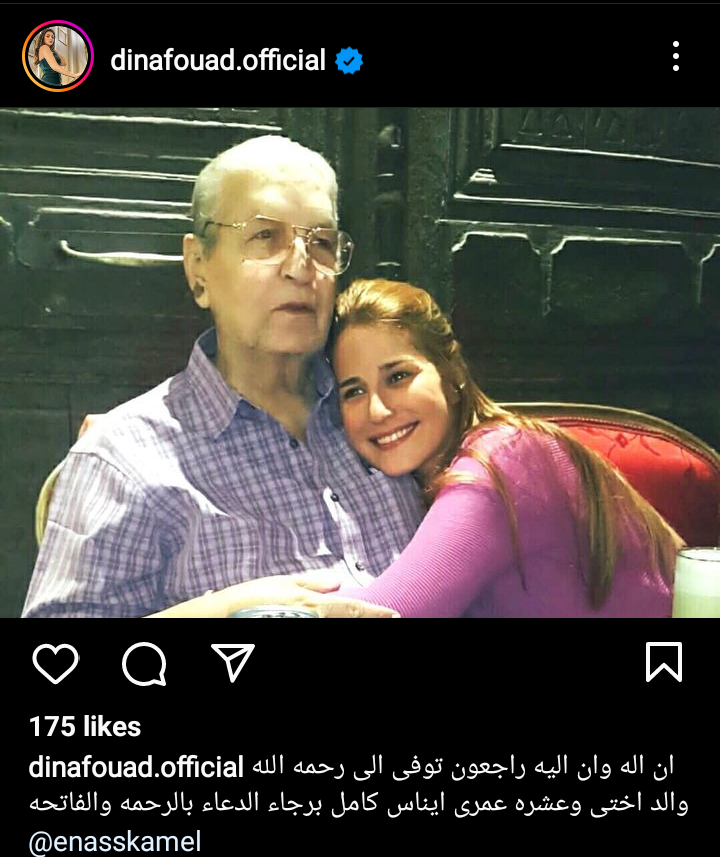
Task: View who liked: 175 likes
Action: click(85, 726)
